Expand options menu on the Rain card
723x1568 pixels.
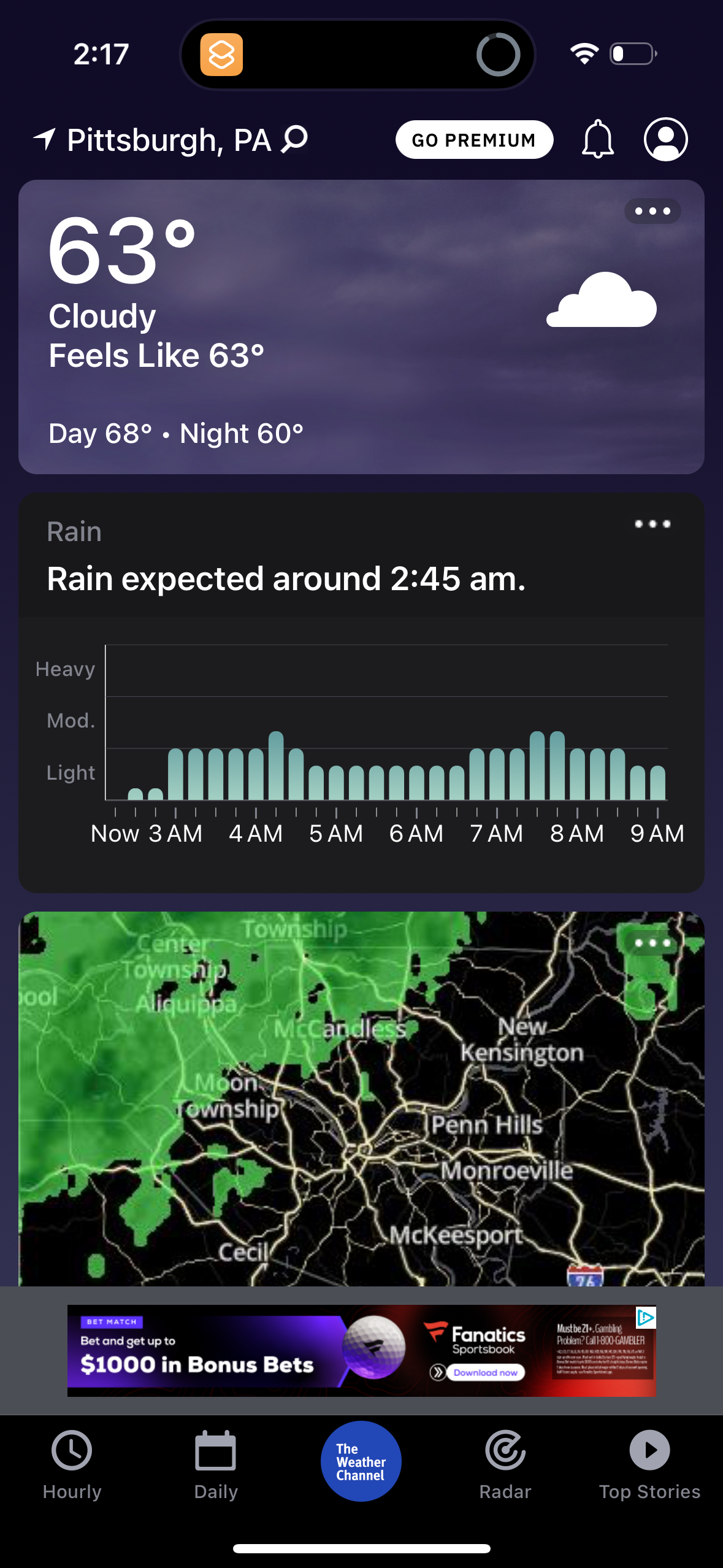(652, 523)
